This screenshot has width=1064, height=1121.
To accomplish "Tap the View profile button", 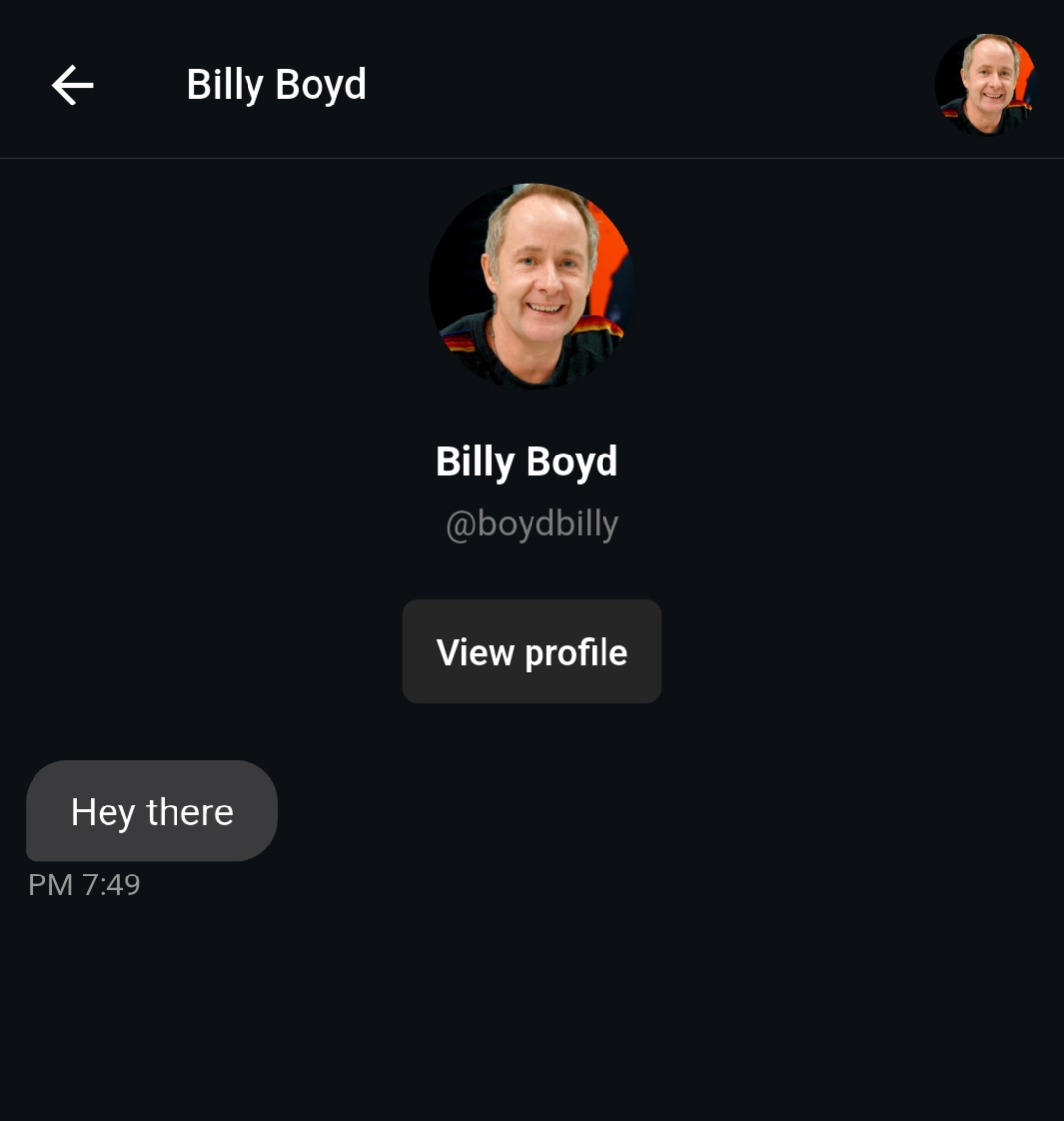I will click(532, 652).
